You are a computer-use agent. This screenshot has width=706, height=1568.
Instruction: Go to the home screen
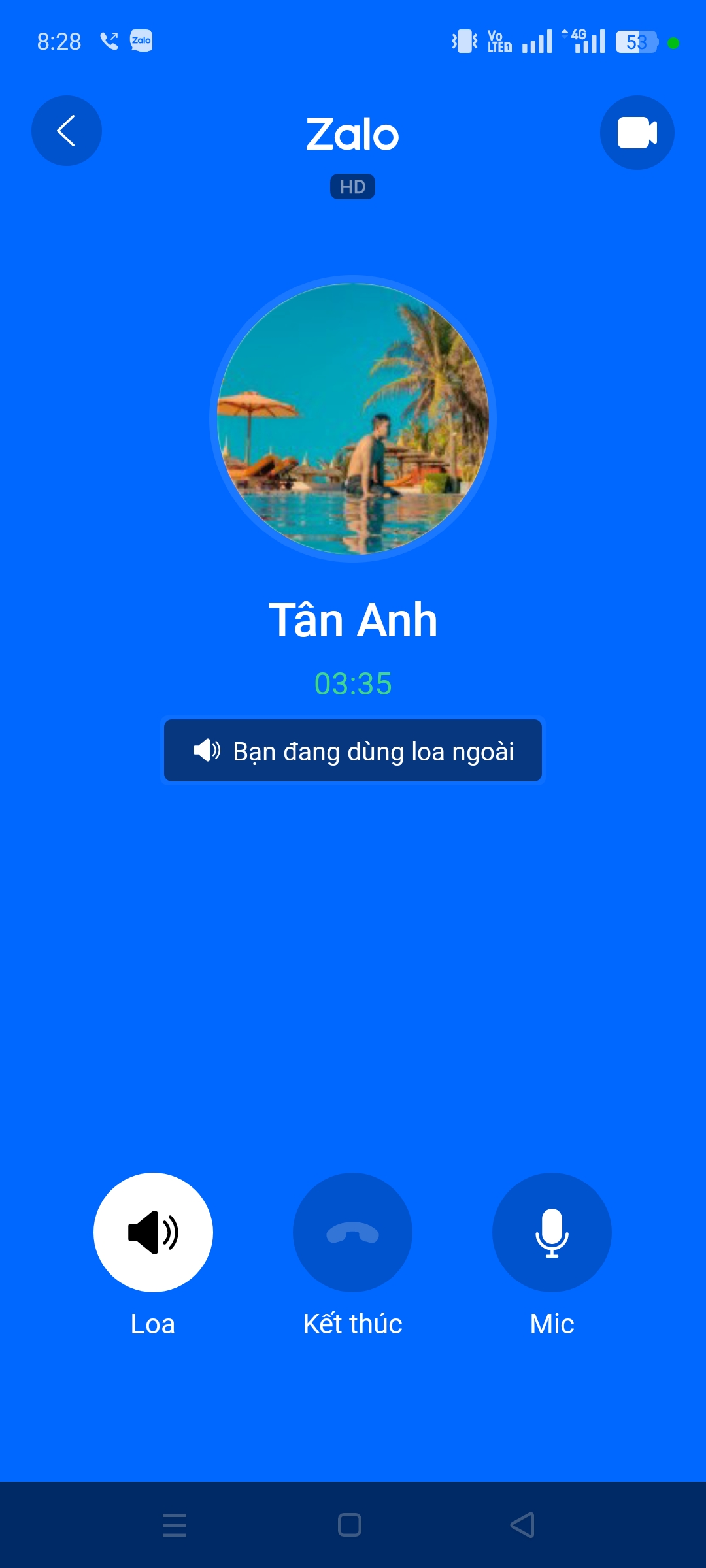(x=350, y=1525)
